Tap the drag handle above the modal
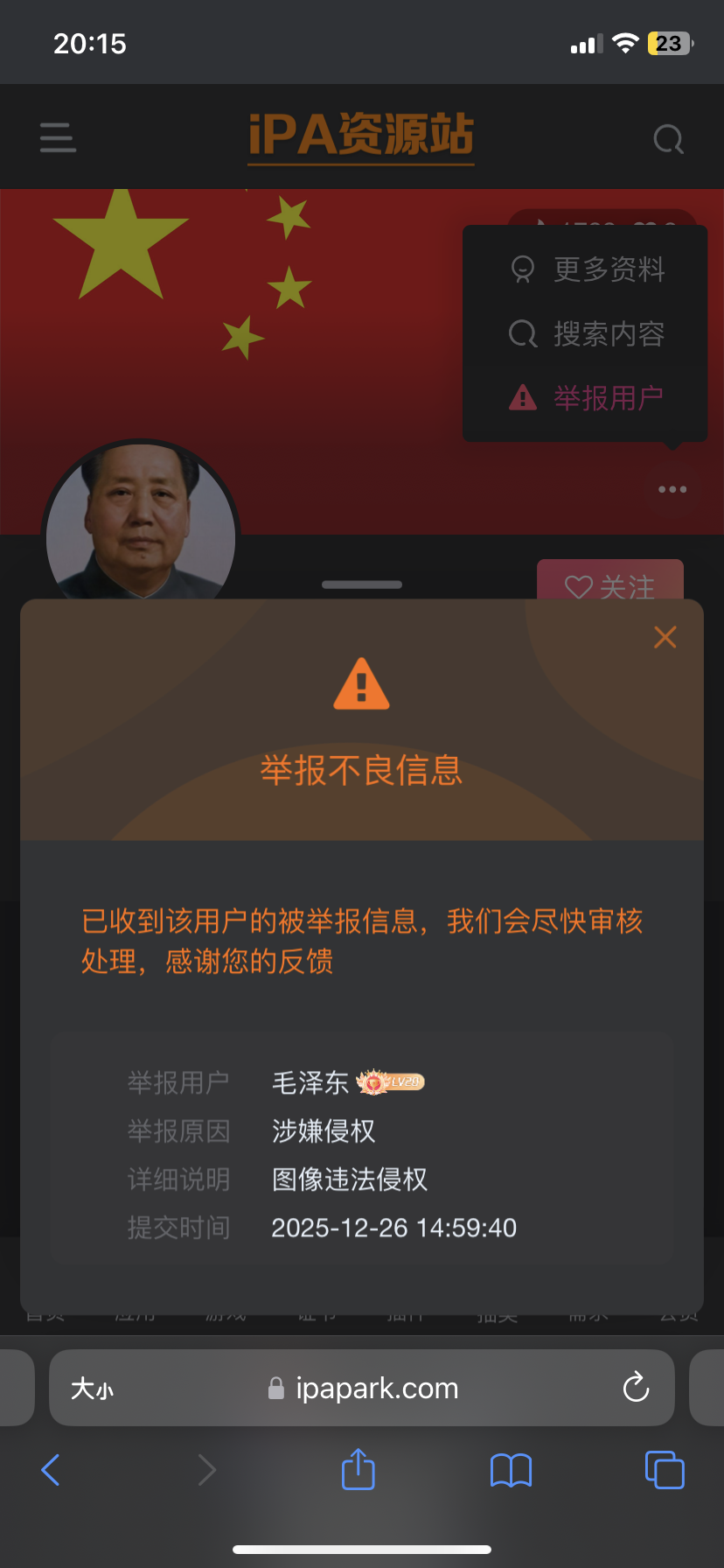Screen dimensions: 724x1568 [x=361, y=584]
